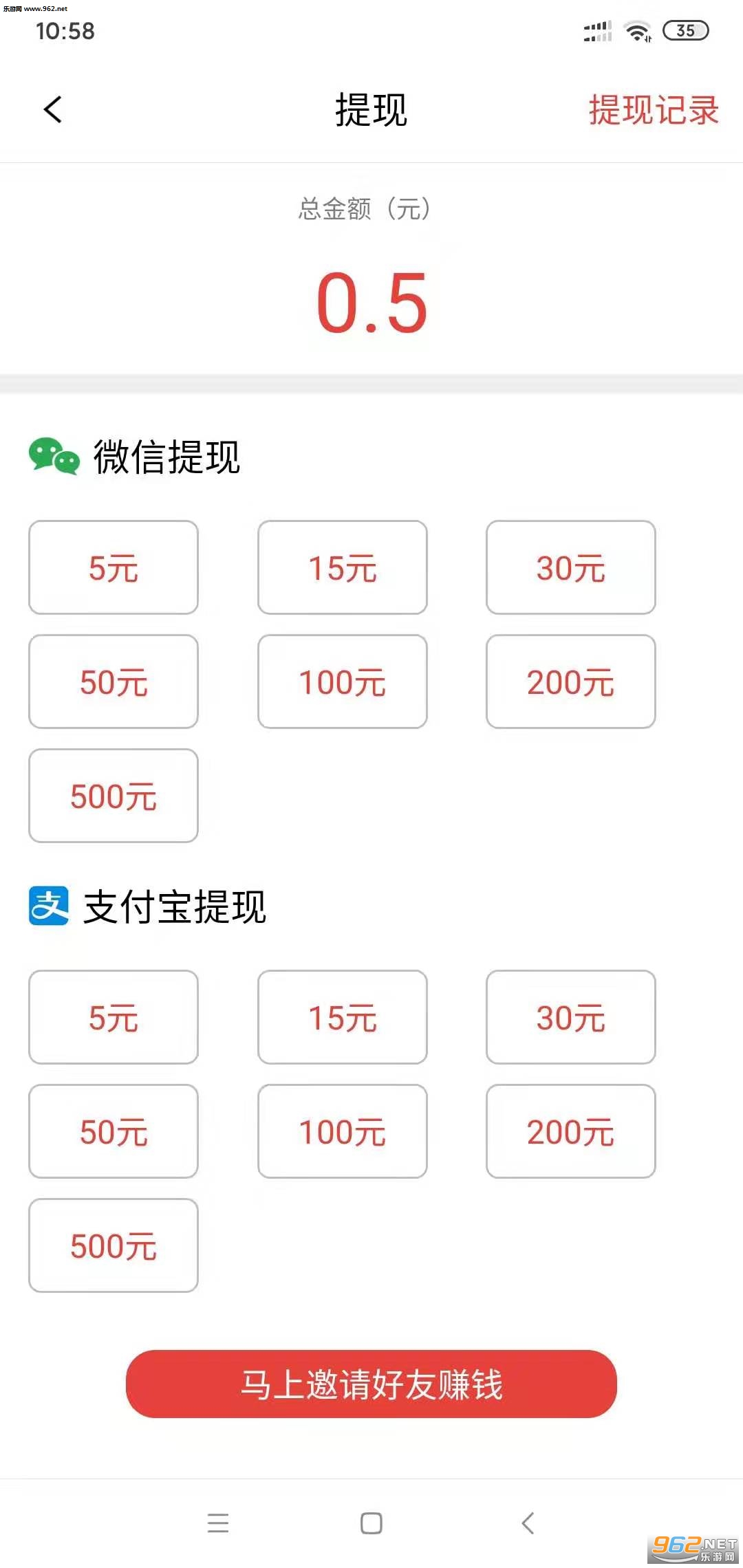The height and width of the screenshot is (1568, 743).
Task: Select 50元 for WeChat withdrawal
Action: click(114, 682)
